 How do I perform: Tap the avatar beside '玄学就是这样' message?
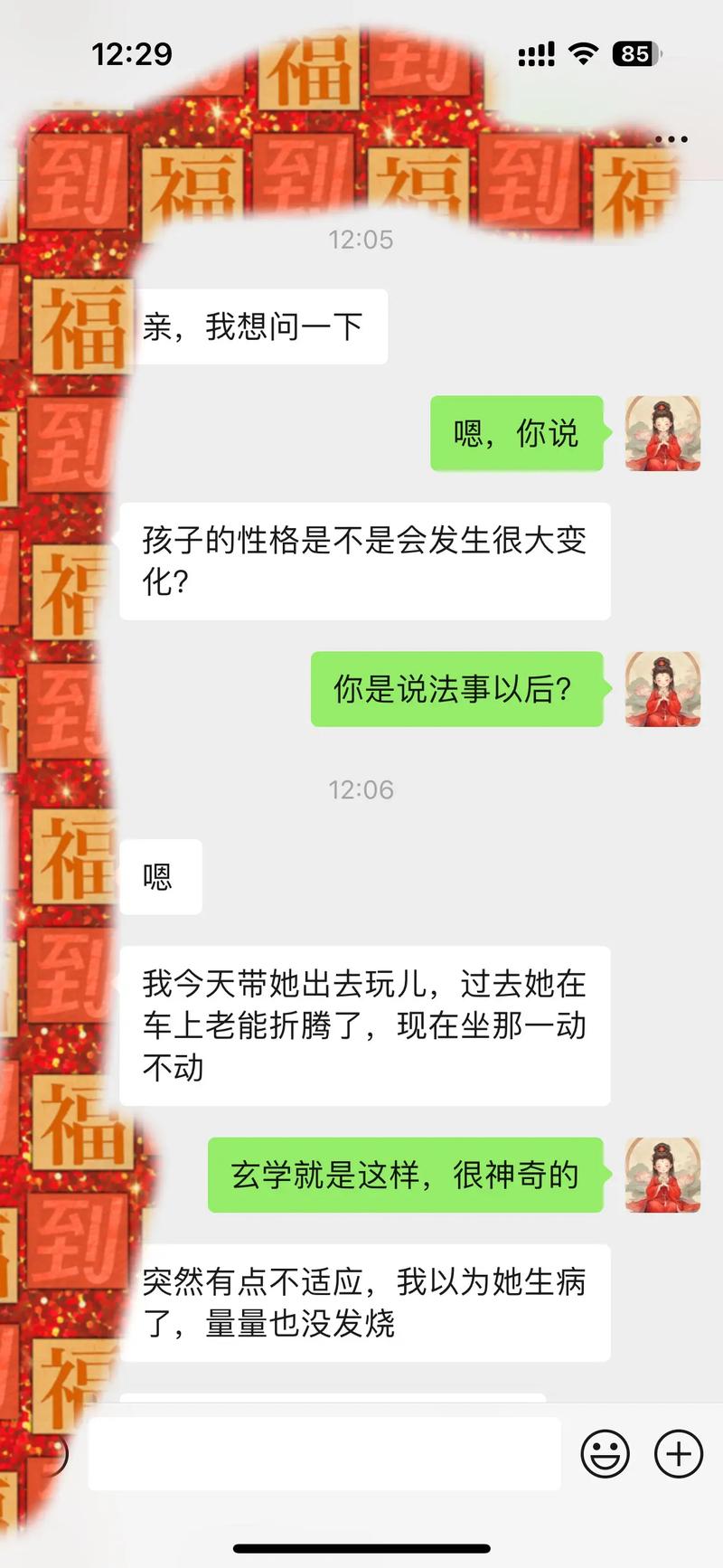pos(662,1176)
